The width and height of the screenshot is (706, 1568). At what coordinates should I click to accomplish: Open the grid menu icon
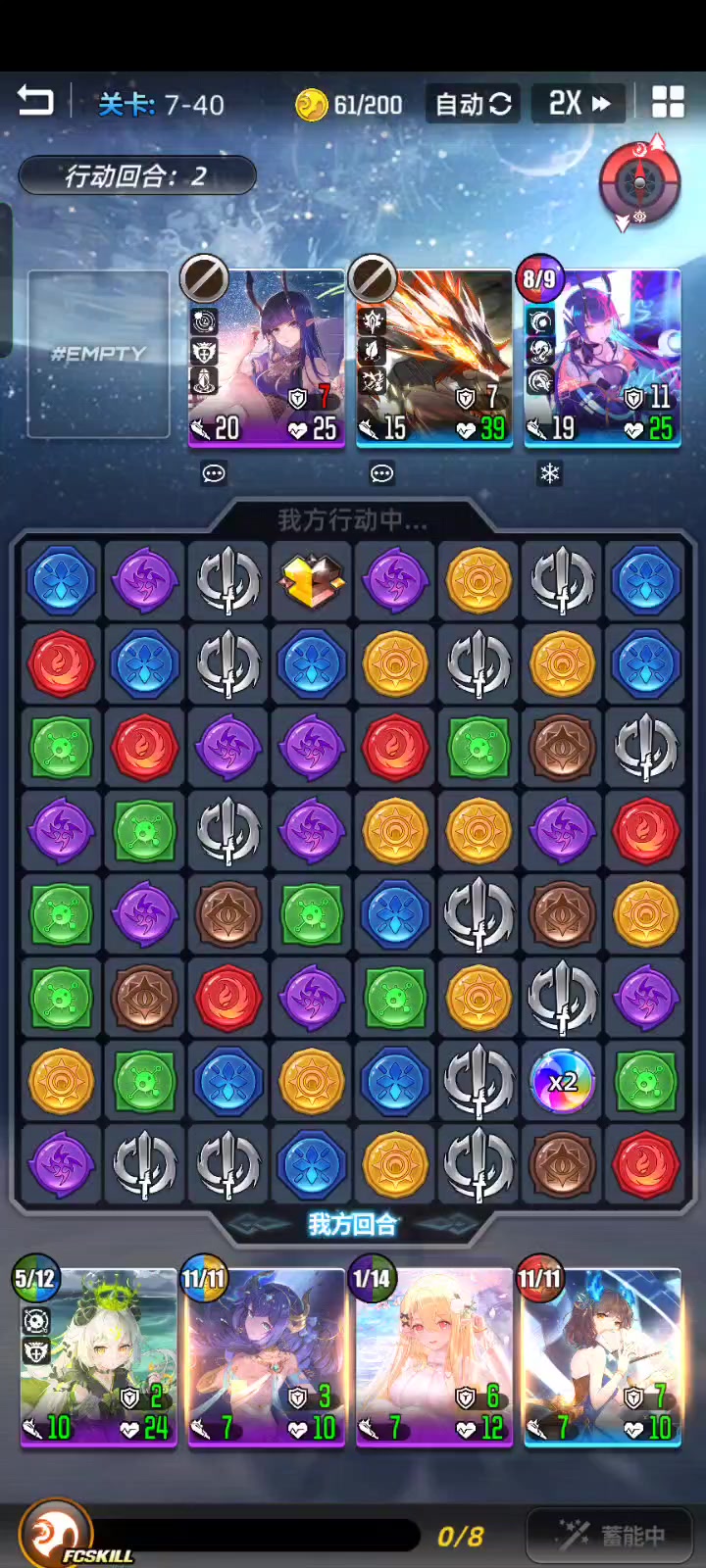[668, 102]
